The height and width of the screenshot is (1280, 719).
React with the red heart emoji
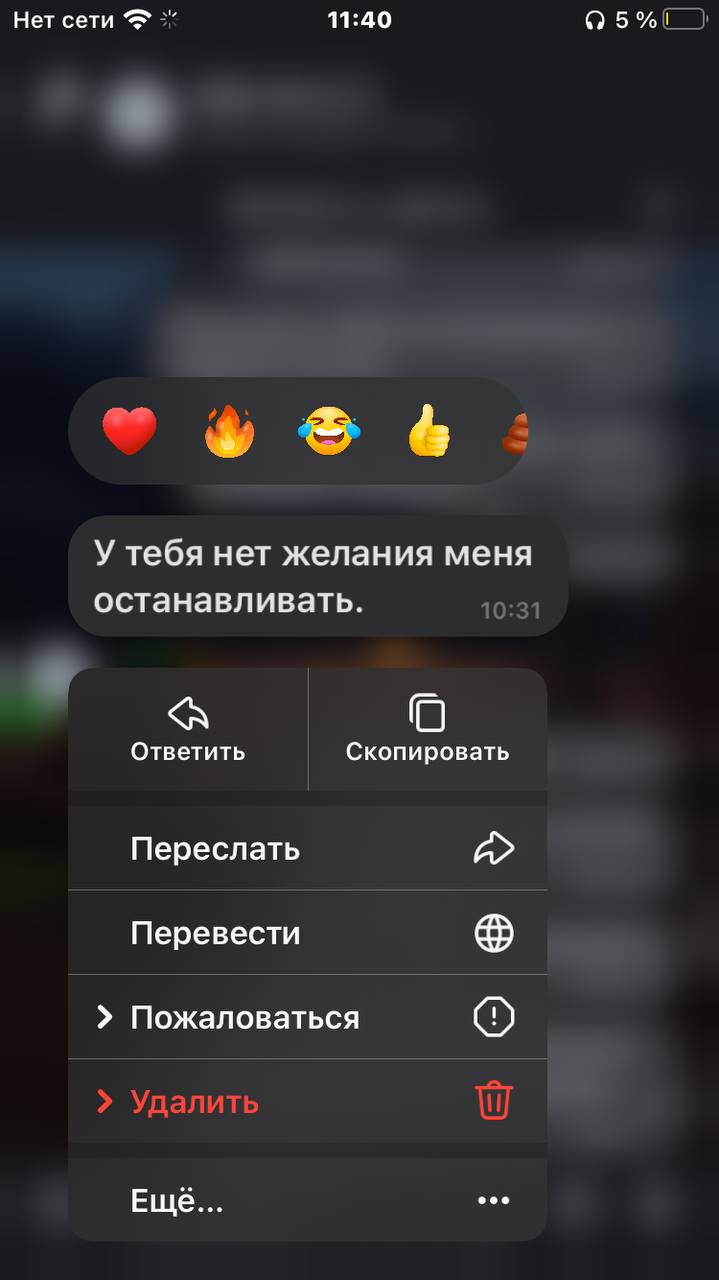point(130,432)
